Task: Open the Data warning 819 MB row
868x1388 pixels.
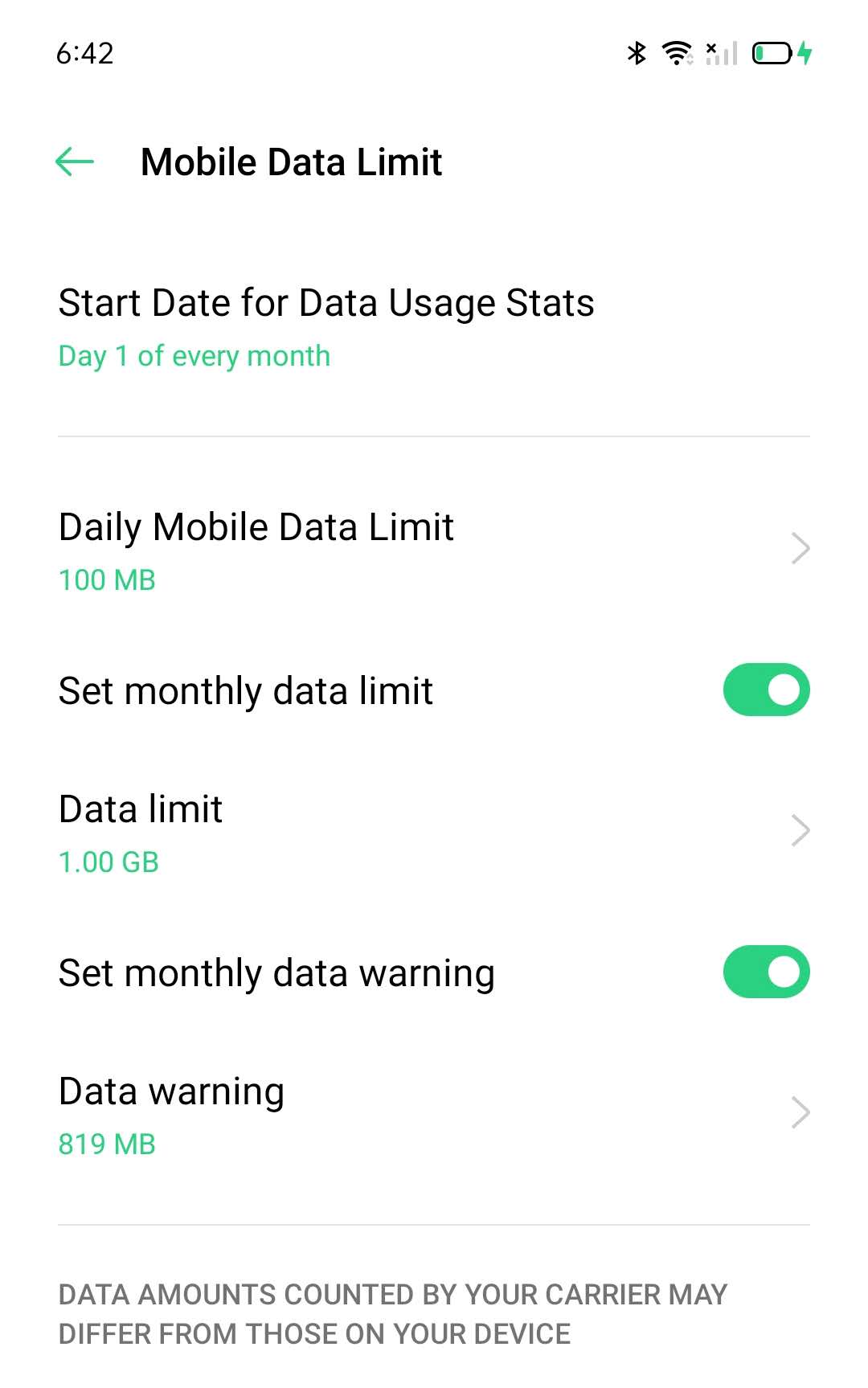Action: (434, 1114)
